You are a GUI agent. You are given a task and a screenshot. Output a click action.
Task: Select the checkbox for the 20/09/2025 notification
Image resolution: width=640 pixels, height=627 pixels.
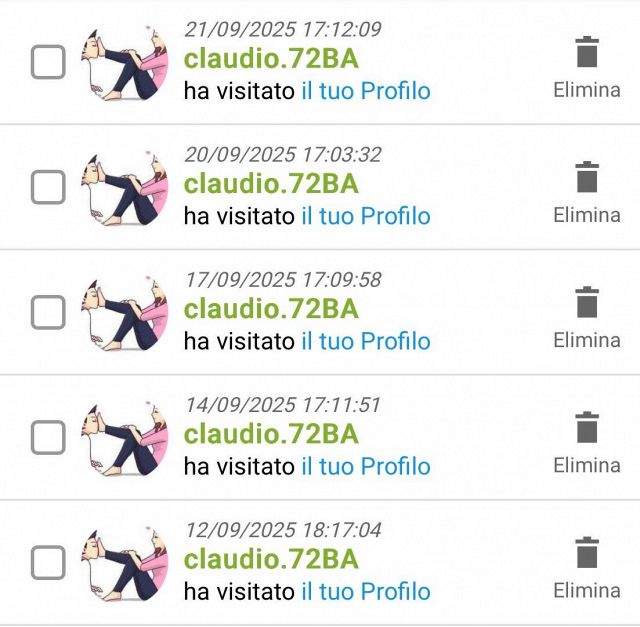point(48,187)
